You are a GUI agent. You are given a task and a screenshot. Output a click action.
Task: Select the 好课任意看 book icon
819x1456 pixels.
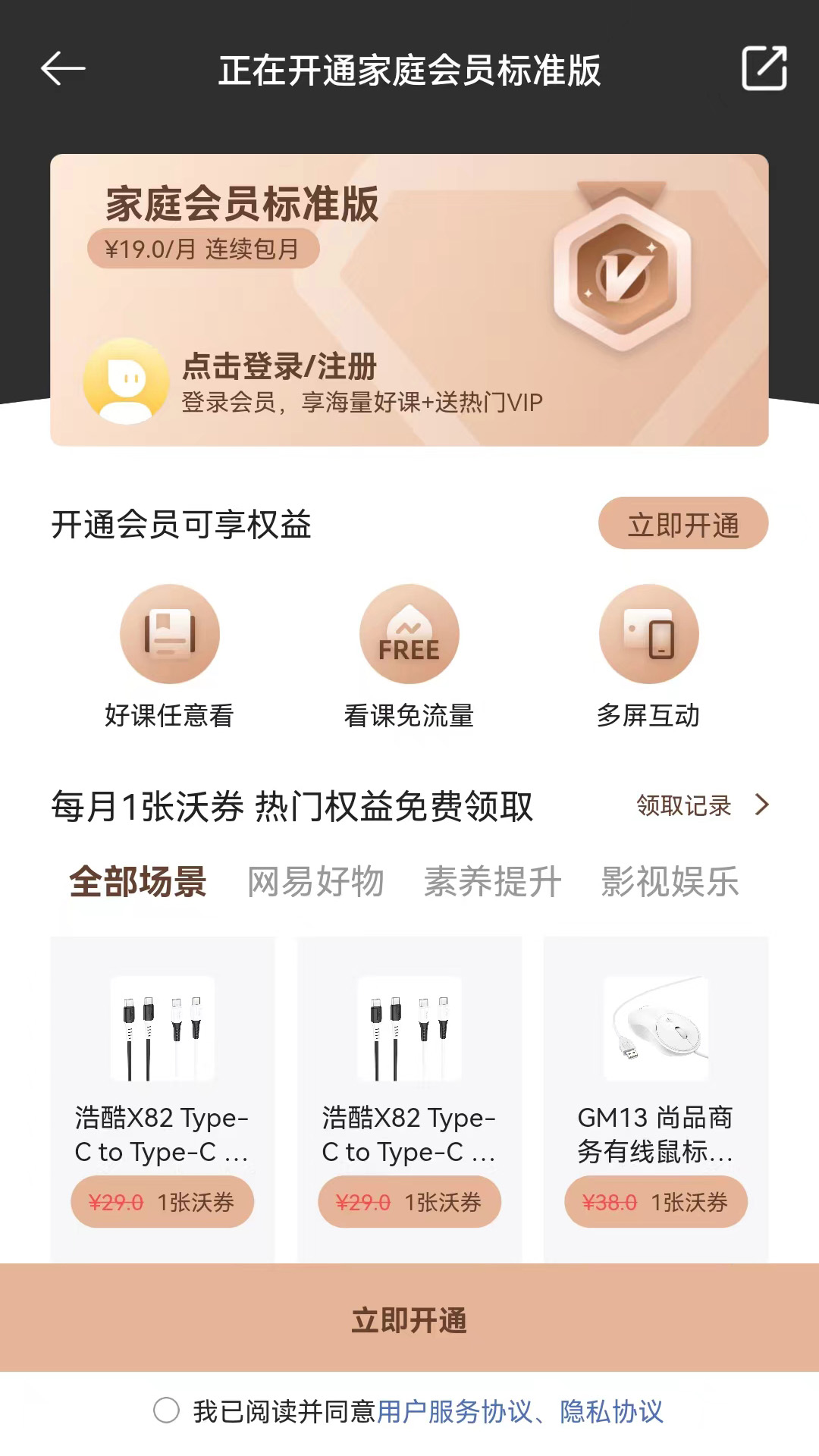168,634
